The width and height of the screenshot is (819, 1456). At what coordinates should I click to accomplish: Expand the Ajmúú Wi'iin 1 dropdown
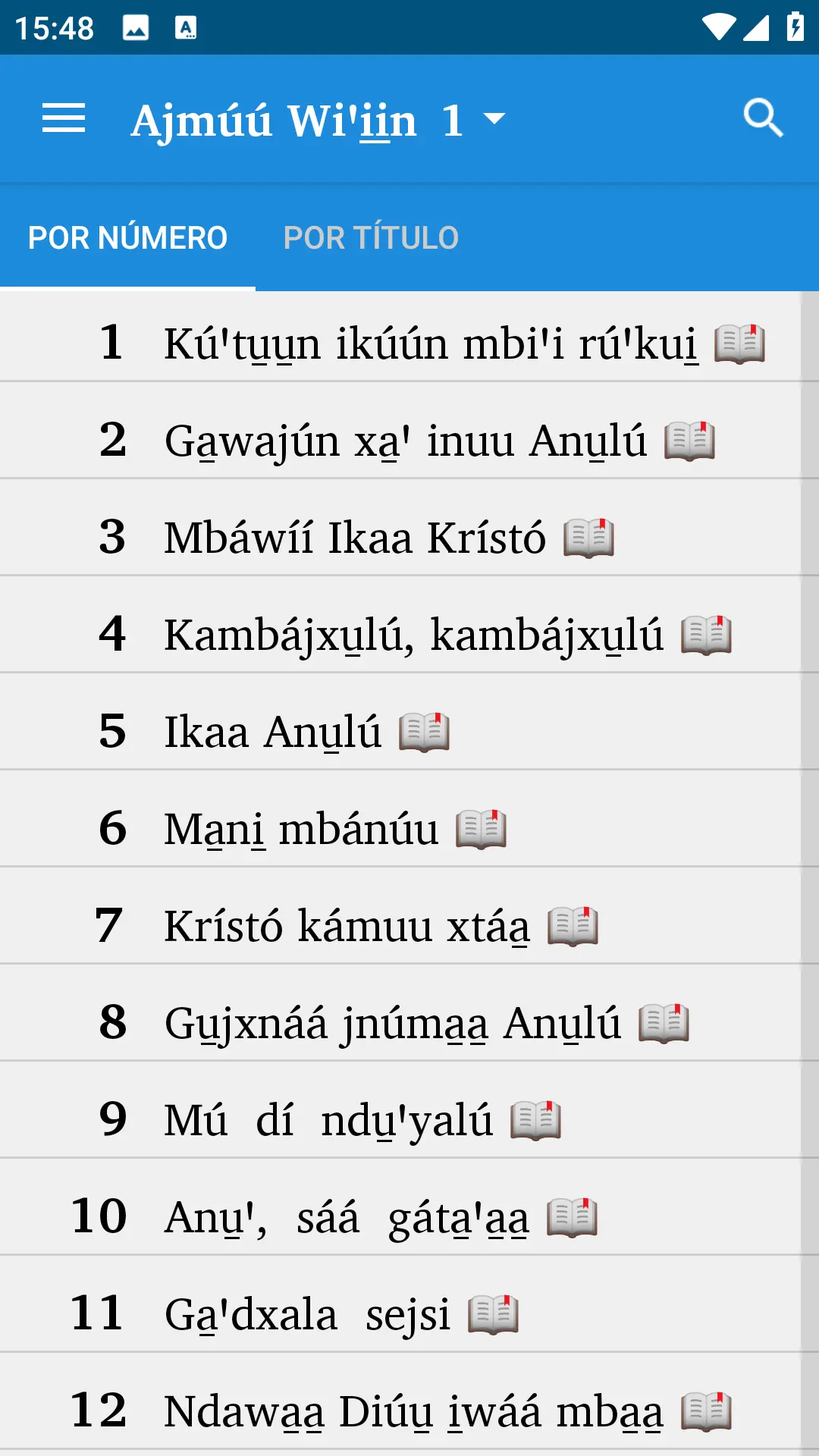tap(318, 120)
